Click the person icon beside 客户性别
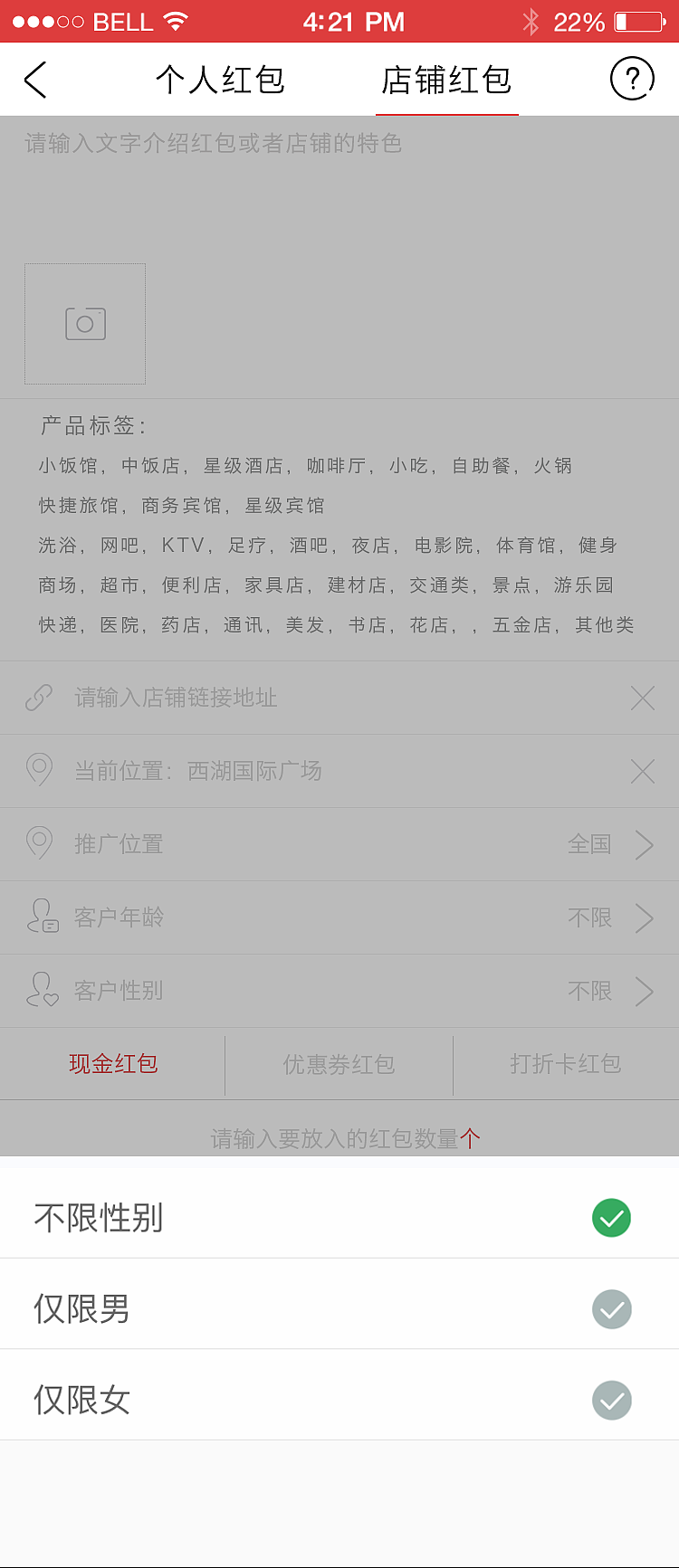This screenshot has height=1568, width=679. 41,991
